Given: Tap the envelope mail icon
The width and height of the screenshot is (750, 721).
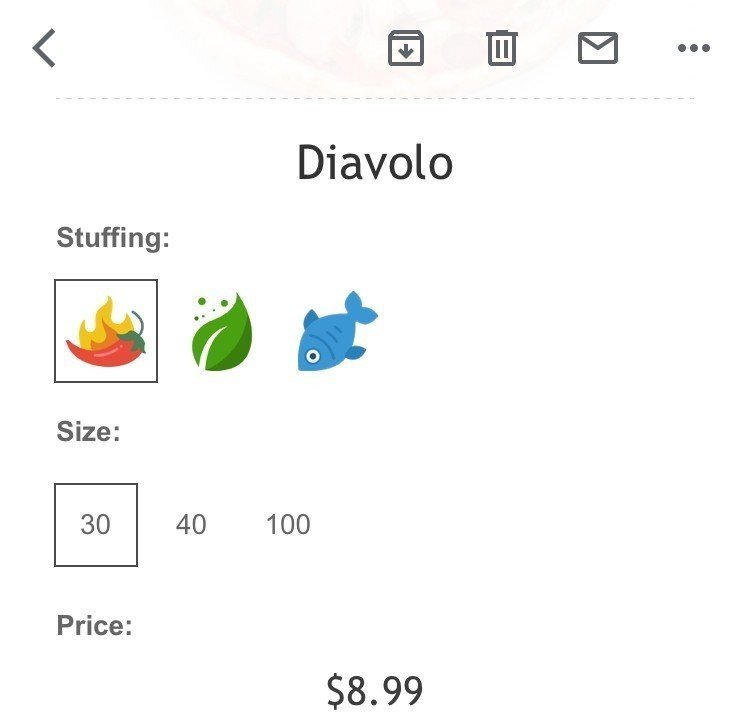Looking at the screenshot, I should (x=598, y=48).
